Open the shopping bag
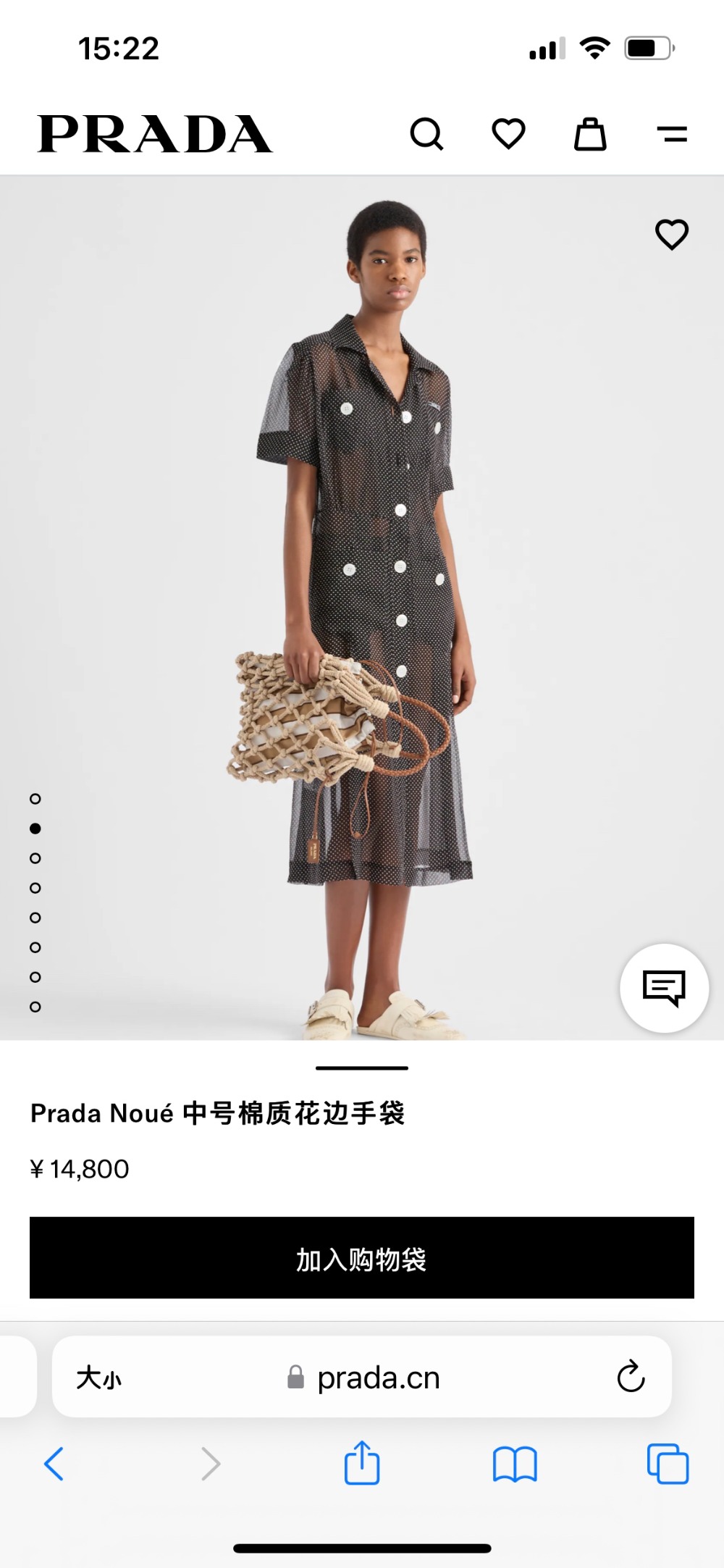This screenshot has height=1568, width=724. pyautogui.click(x=590, y=134)
